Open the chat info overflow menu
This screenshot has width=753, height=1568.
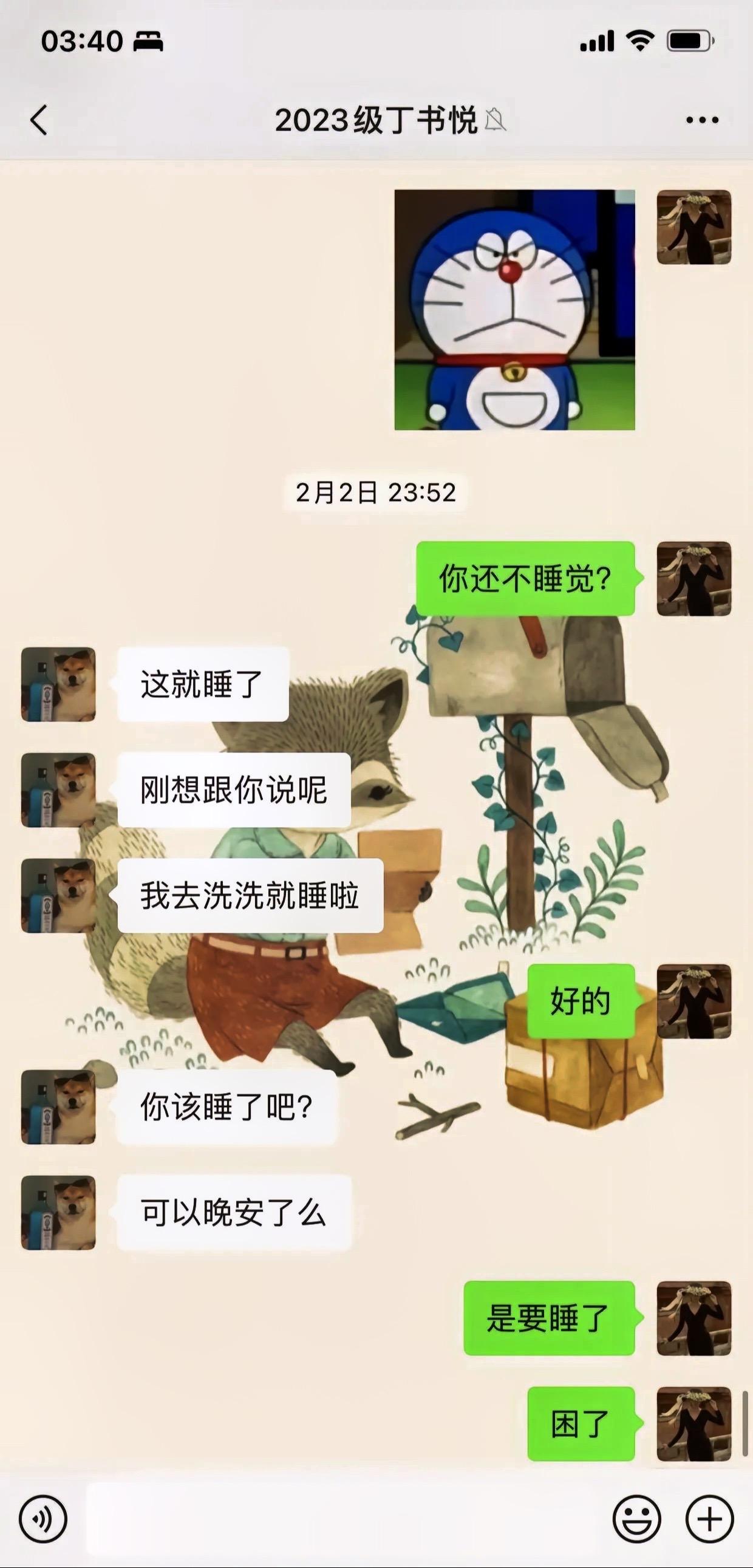click(702, 120)
